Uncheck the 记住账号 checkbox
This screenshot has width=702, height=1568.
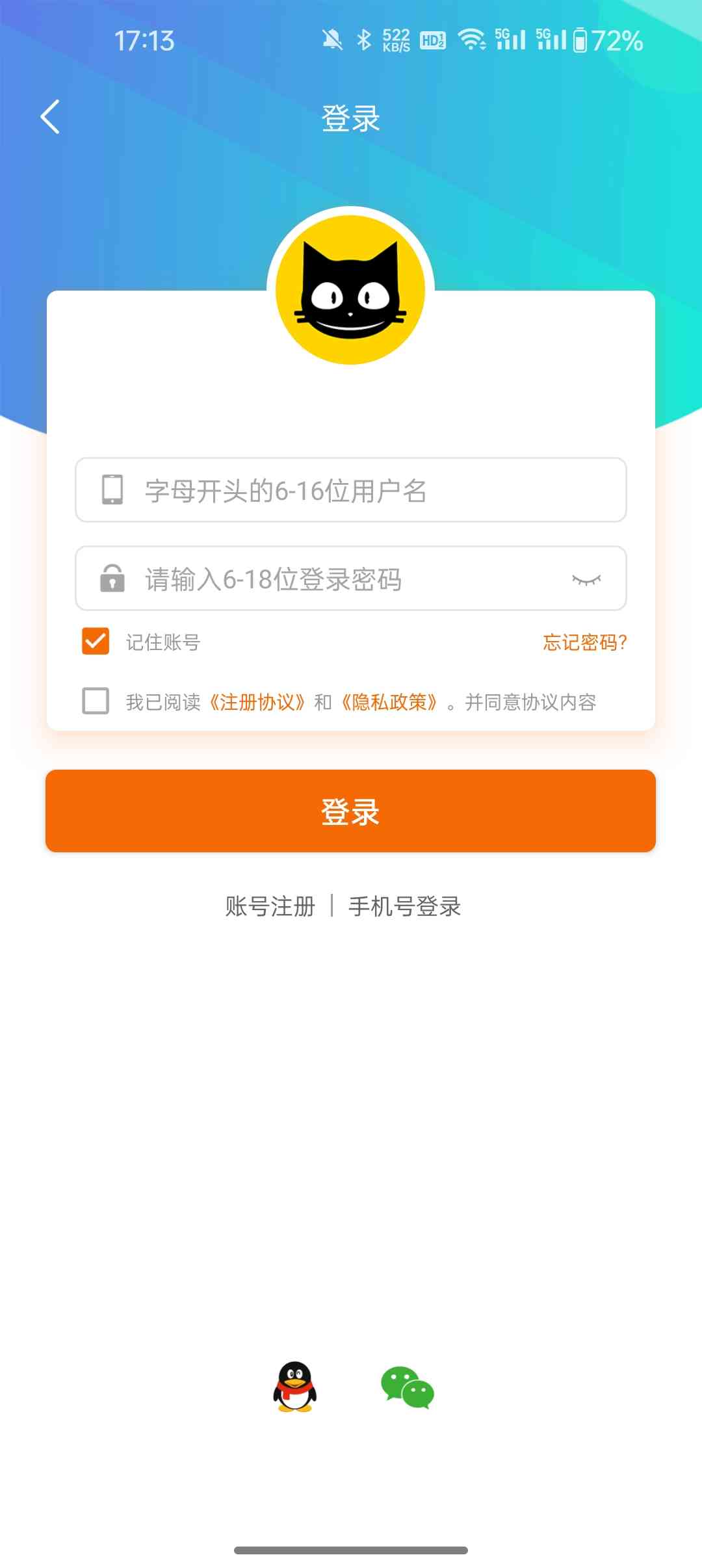(x=96, y=642)
